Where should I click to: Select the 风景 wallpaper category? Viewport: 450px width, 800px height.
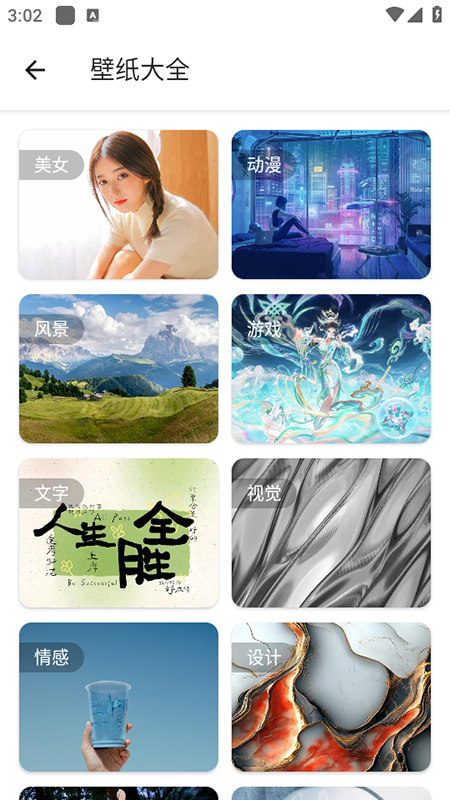pyautogui.click(x=118, y=368)
